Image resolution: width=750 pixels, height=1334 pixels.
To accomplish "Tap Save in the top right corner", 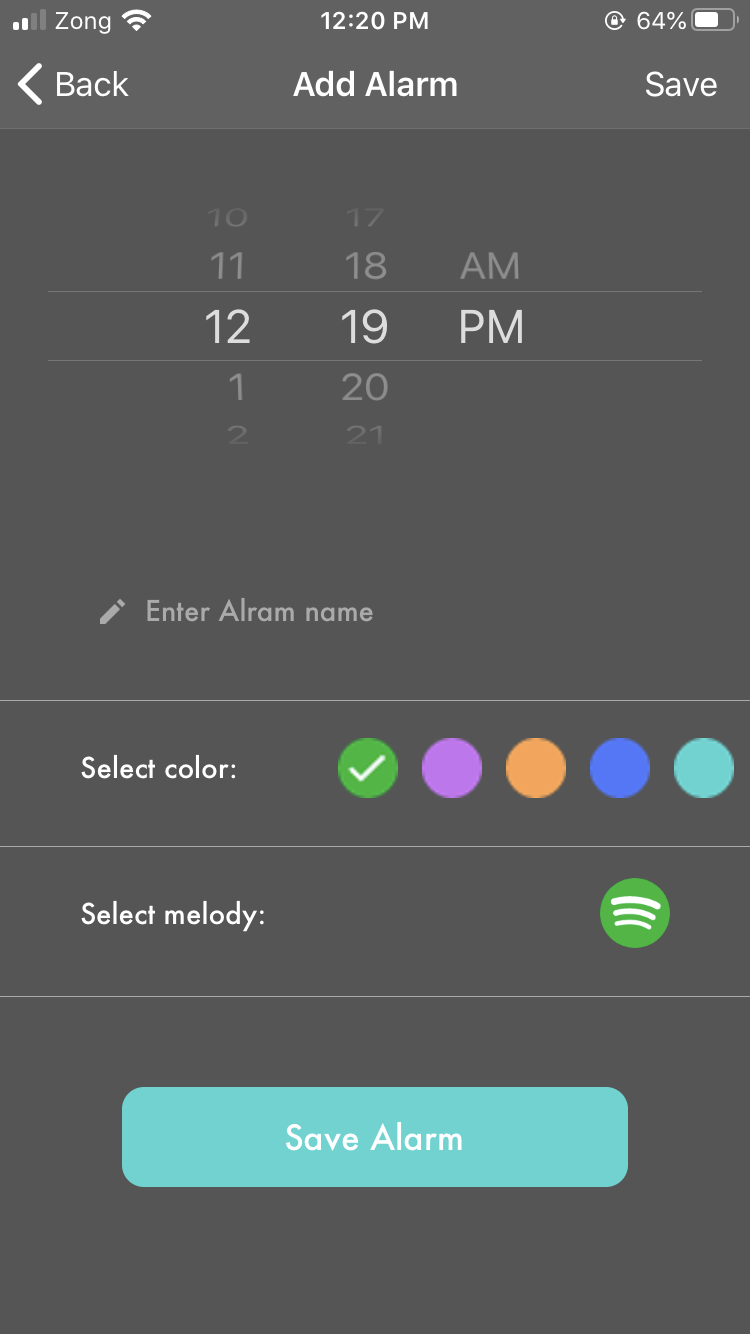I will [x=681, y=84].
